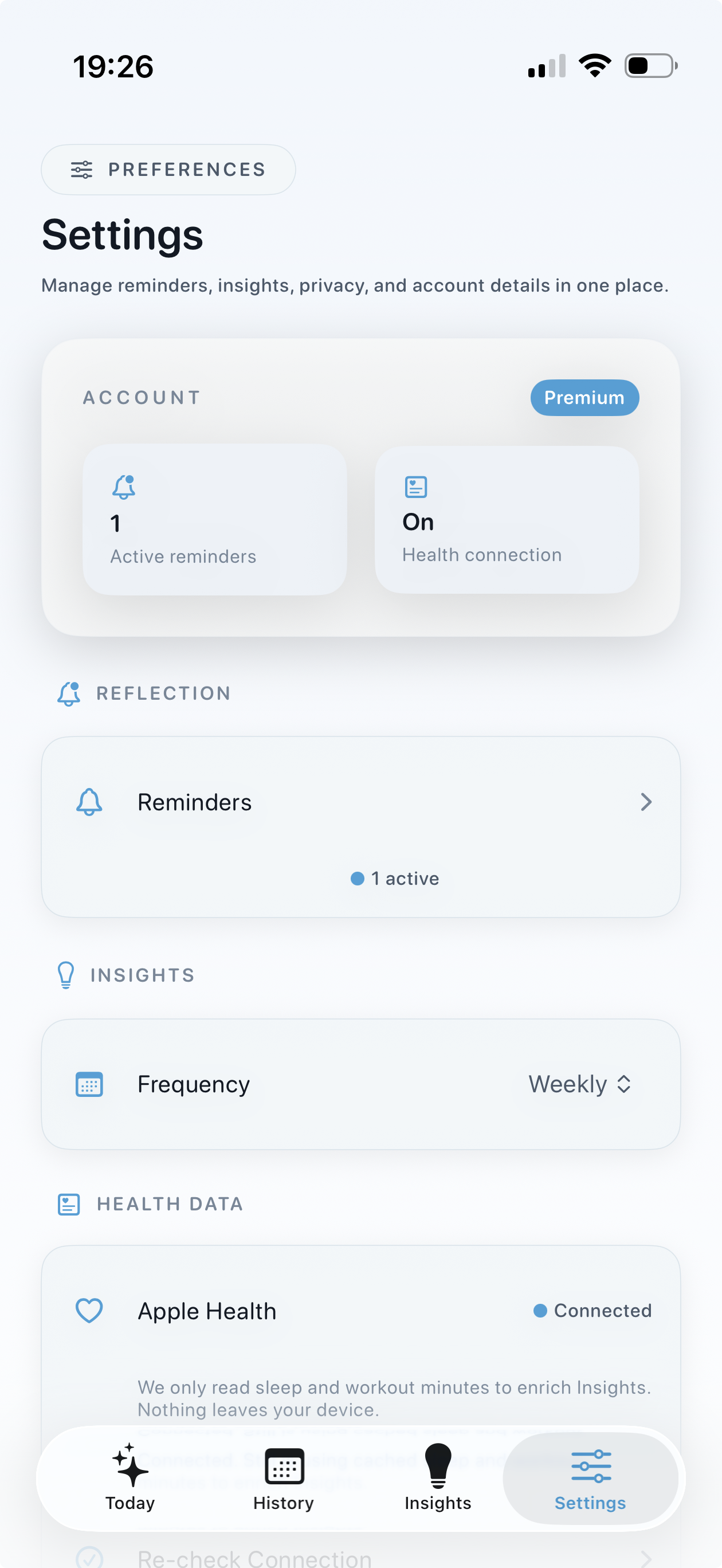Tap the bell icon beside Reflection heading
Image resolution: width=722 pixels, height=1568 pixels.
pyautogui.click(x=68, y=694)
